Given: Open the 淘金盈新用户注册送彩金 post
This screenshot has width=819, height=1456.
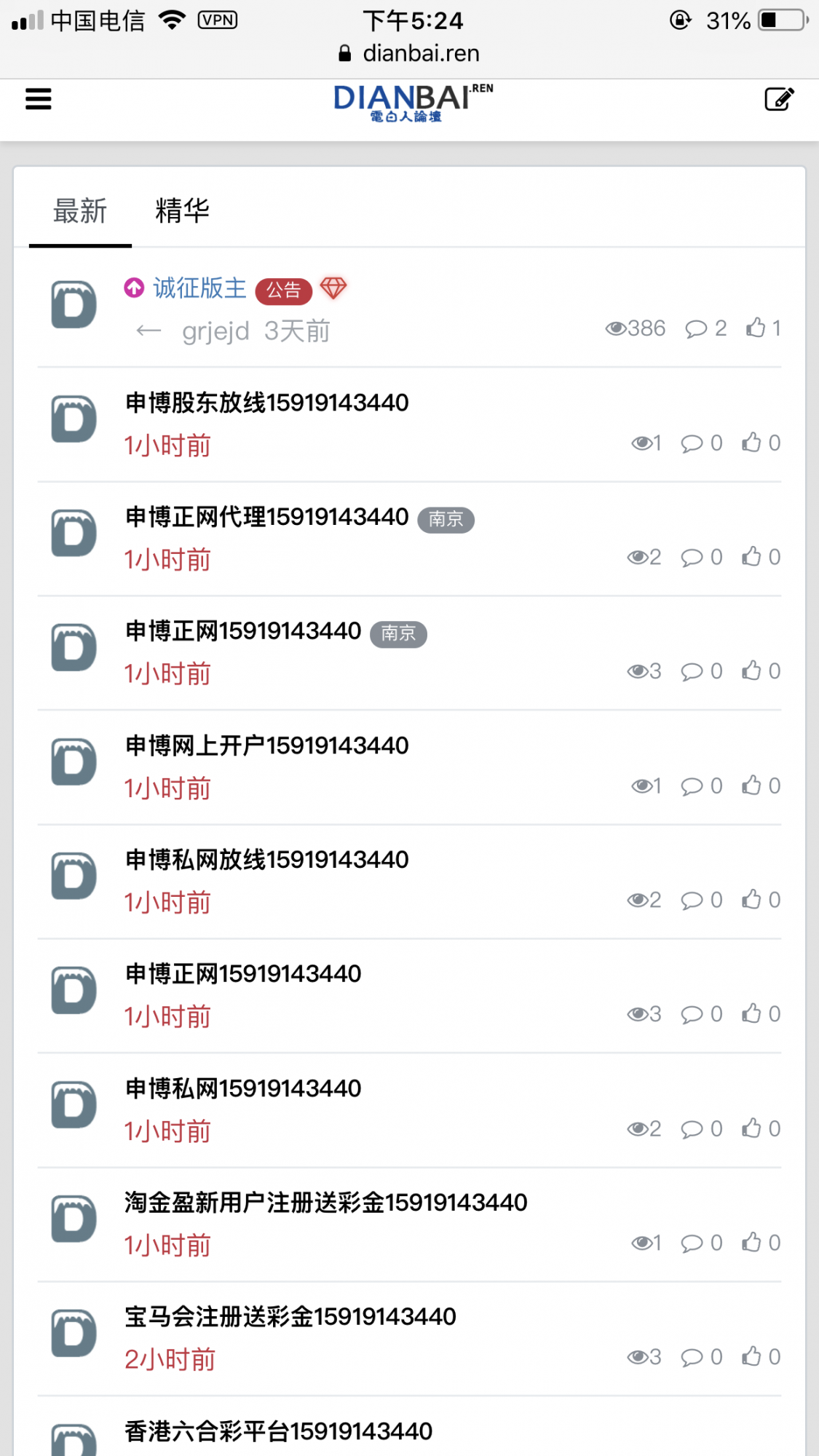Looking at the screenshot, I should [x=325, y=1202].
